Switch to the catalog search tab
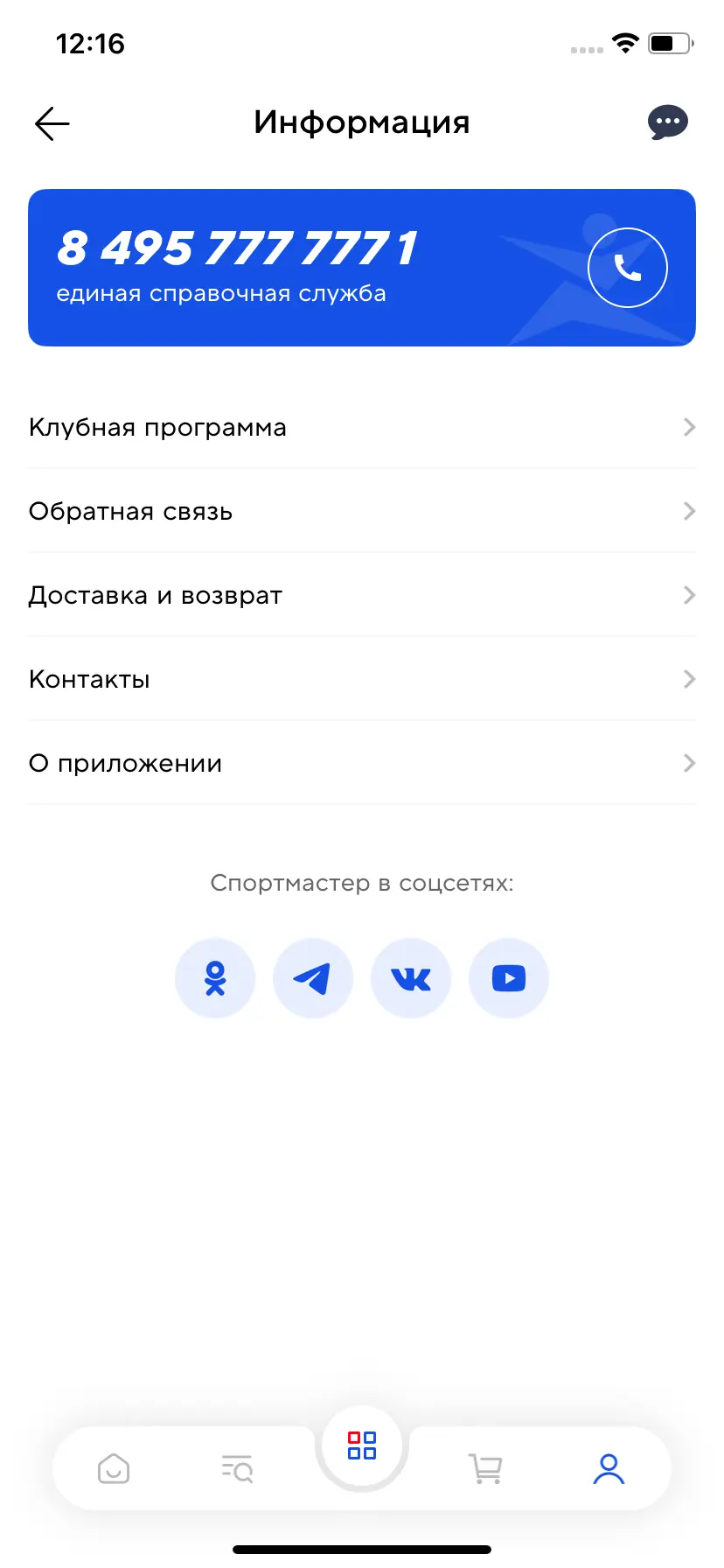724x1568 pixels. click(237, 1468)
